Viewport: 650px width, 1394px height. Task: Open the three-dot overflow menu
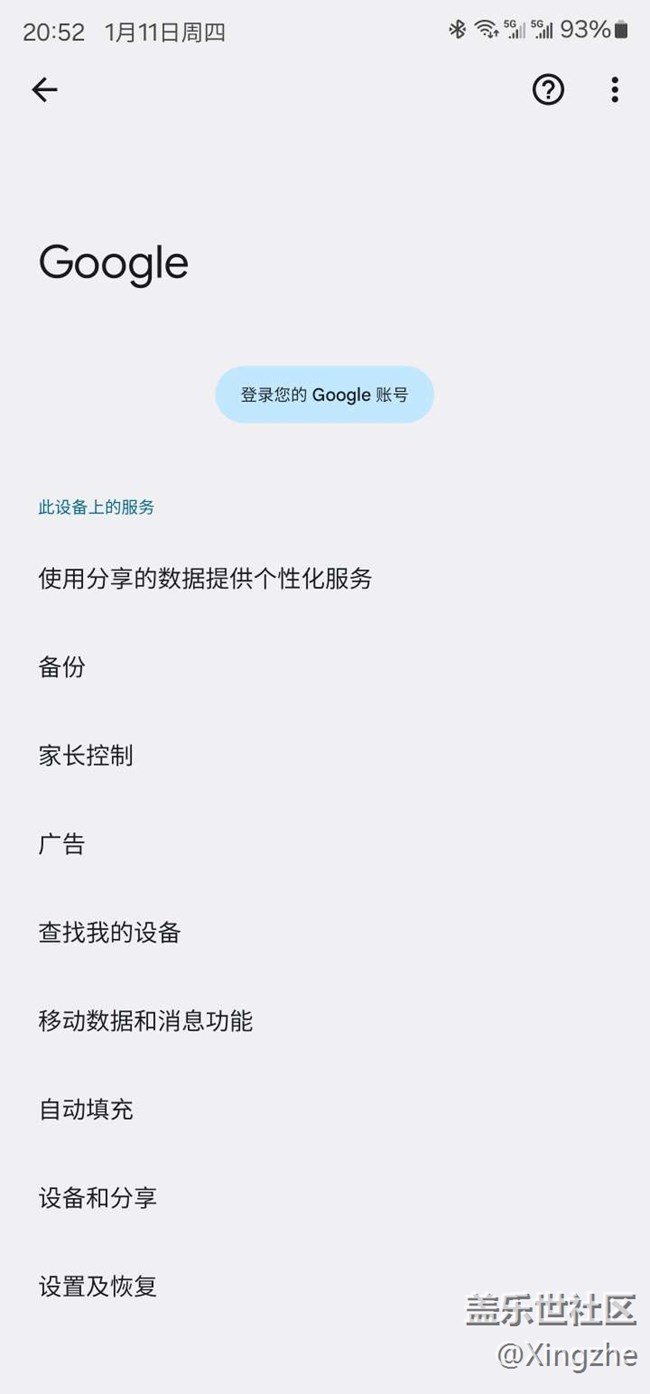coord(614,90)
